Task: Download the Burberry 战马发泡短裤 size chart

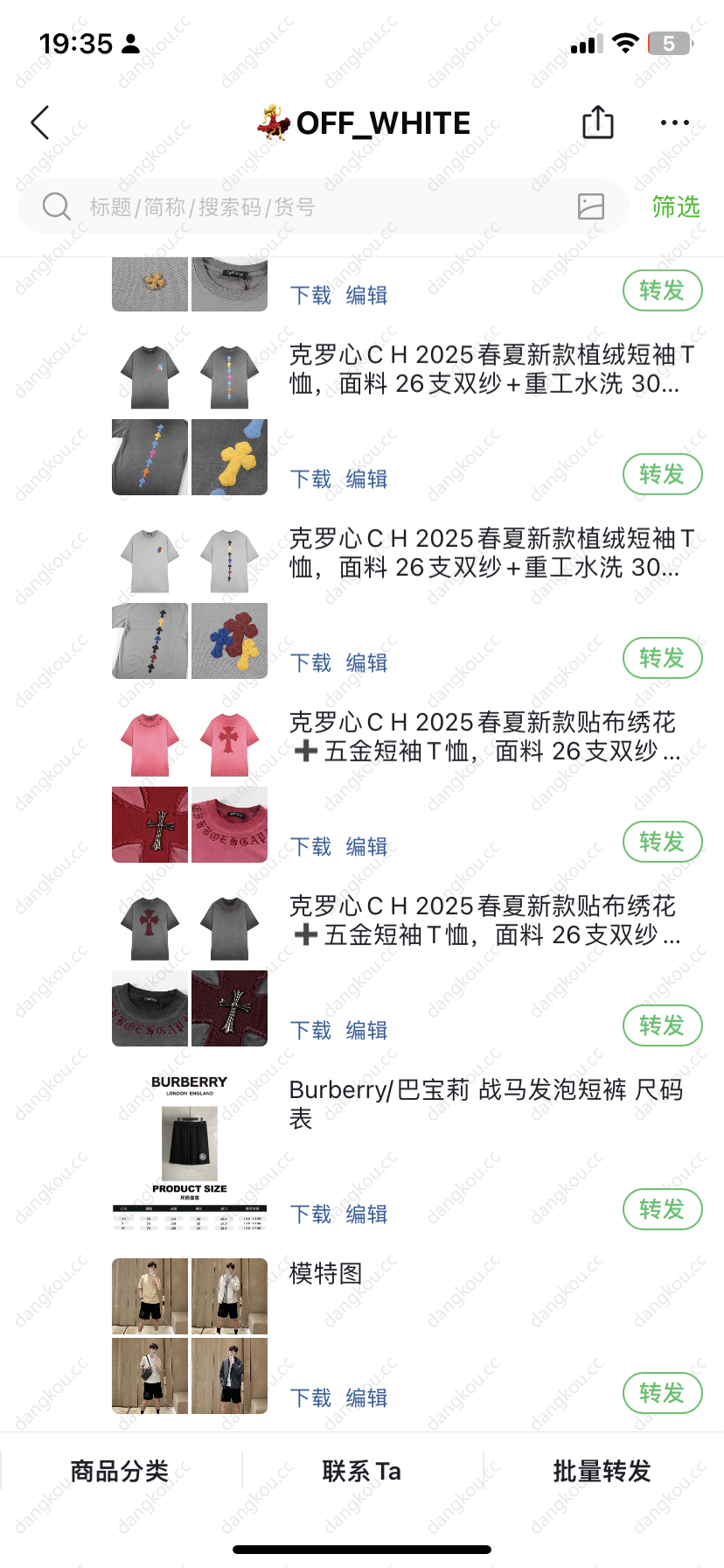Action: pos(310,1214)
